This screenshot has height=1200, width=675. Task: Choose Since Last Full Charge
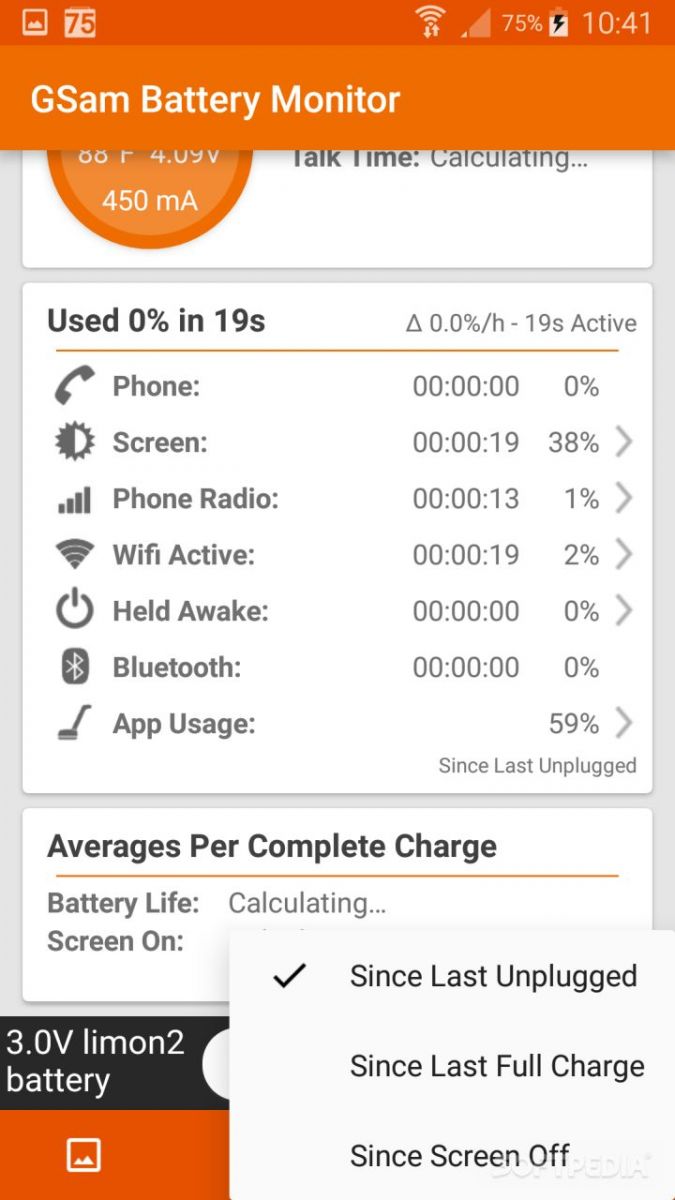coord(452,1066)
